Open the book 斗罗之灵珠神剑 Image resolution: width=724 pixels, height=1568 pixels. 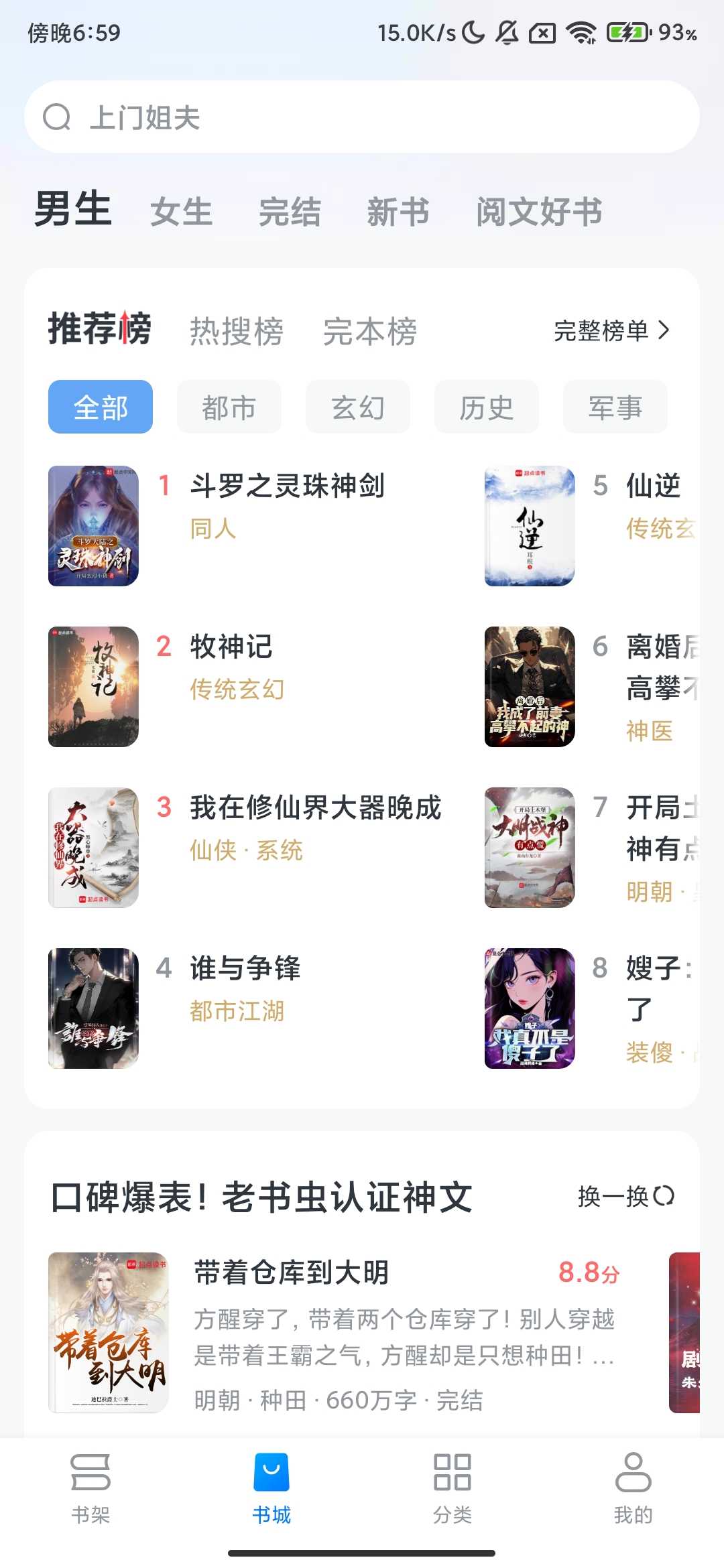tap(288, 486)
